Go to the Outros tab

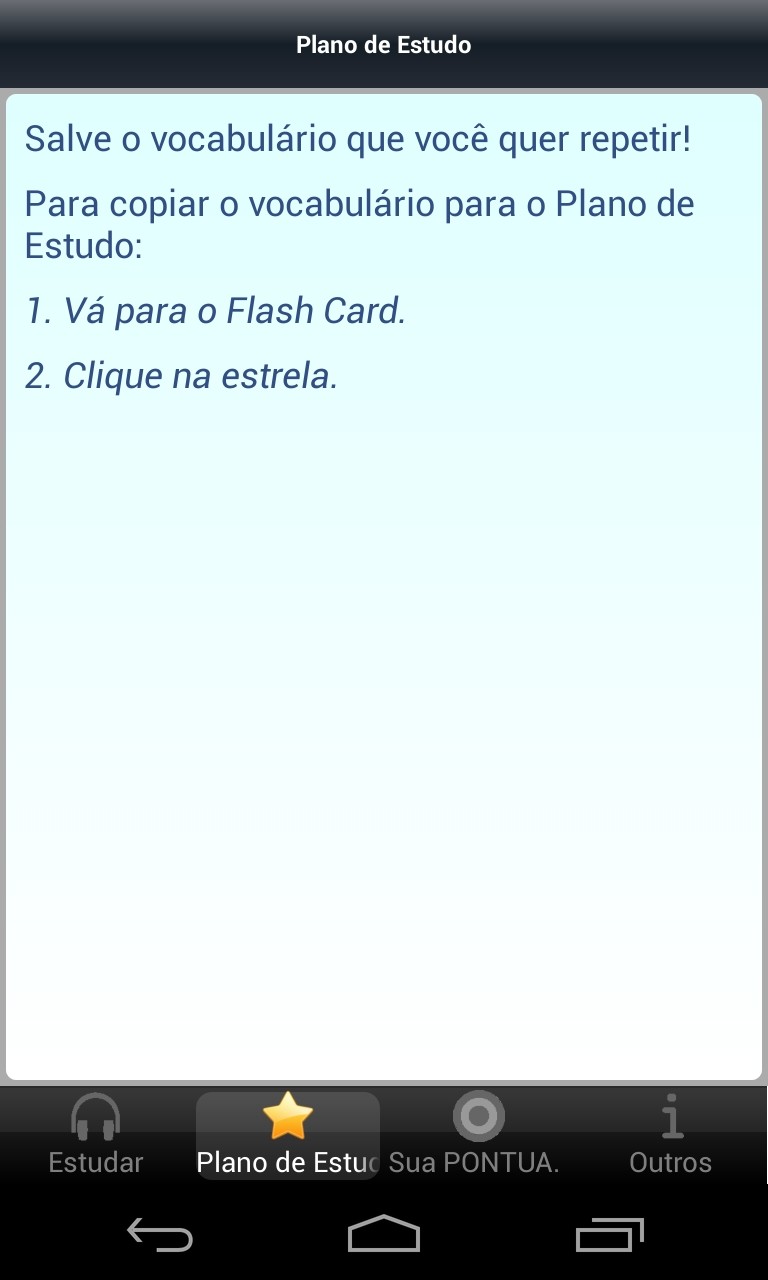coord(671,1136)
